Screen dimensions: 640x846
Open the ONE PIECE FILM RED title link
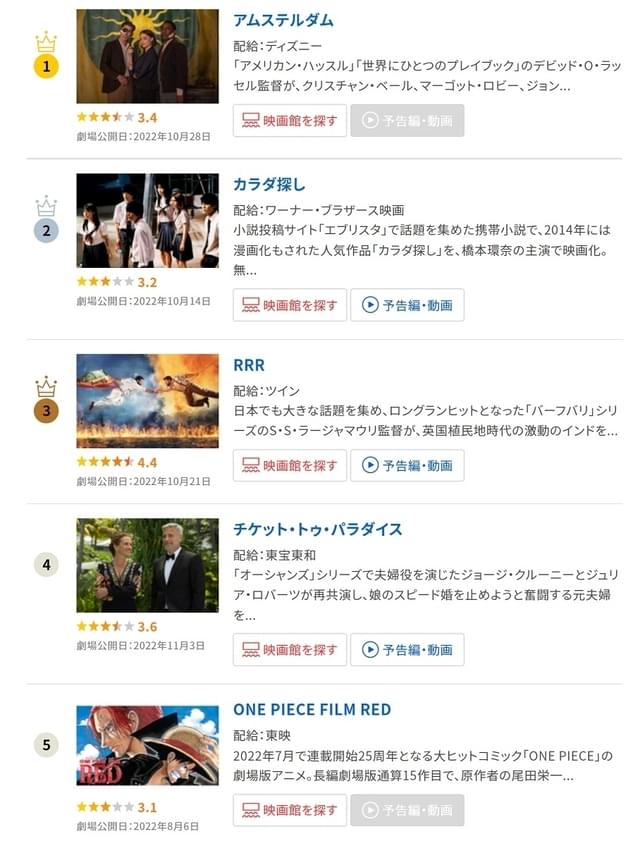pos(312,709)
